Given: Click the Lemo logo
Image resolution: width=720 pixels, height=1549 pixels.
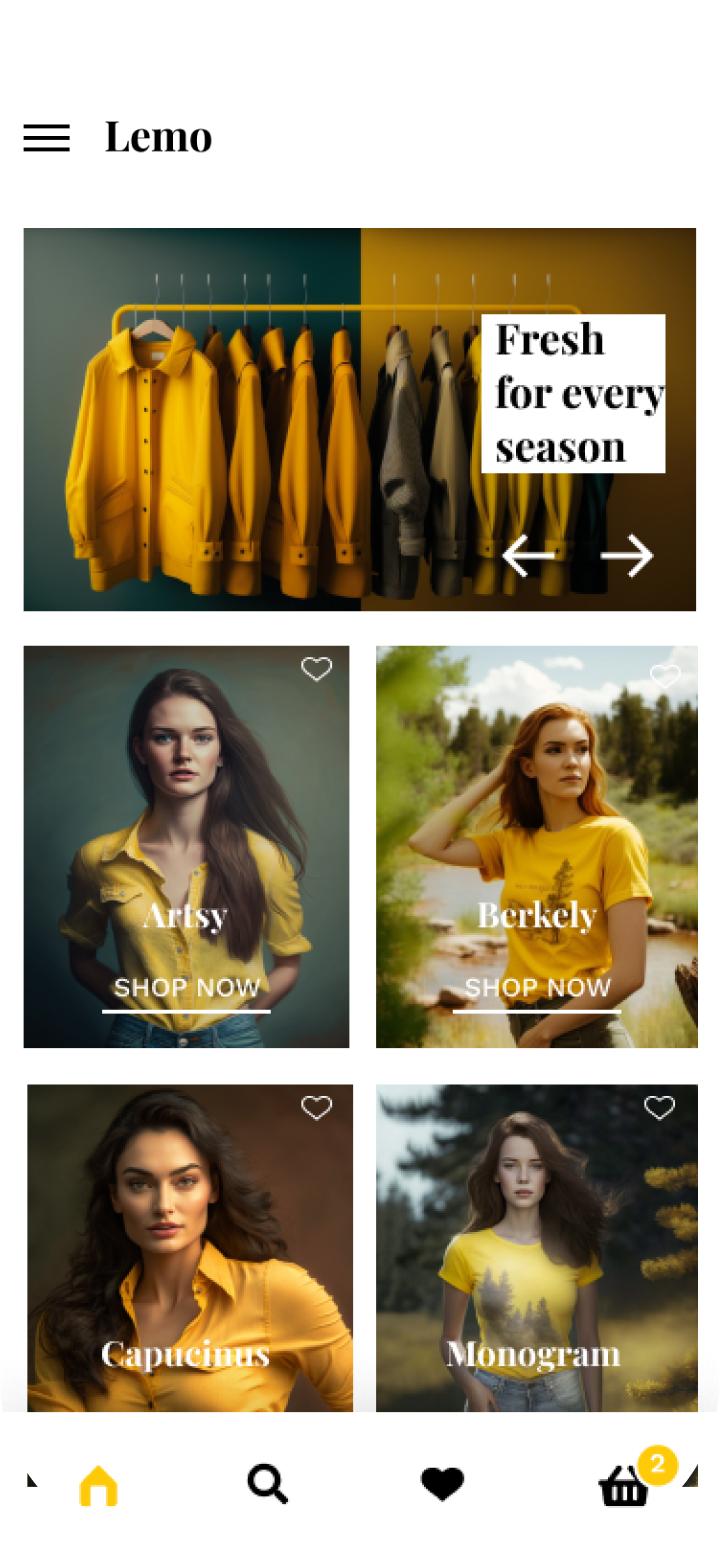Looking at the screenshot, I should [x=158, y=137].
